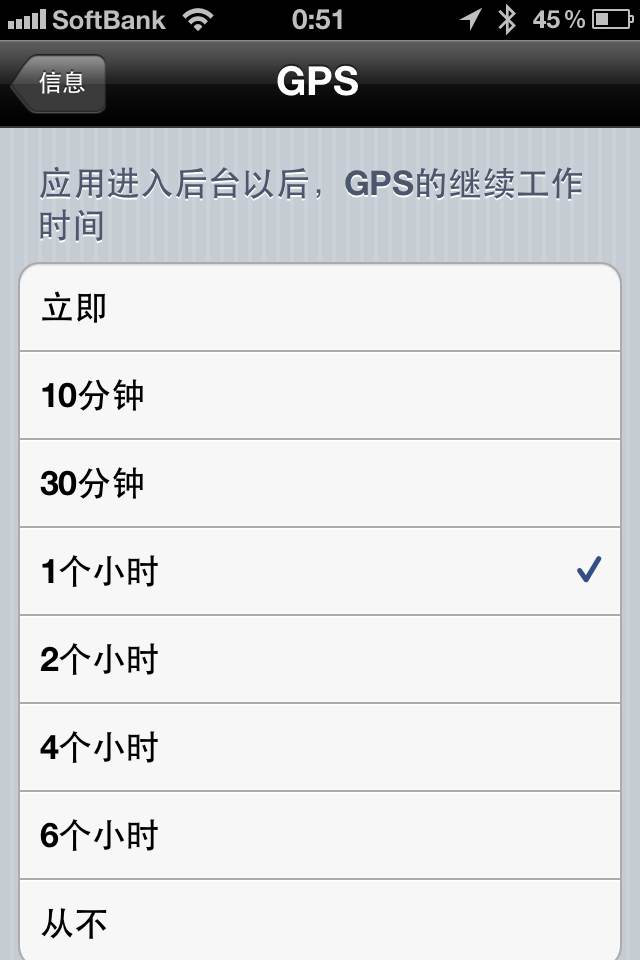Tap the checked 1个小时 option

[x=320, y=572]
